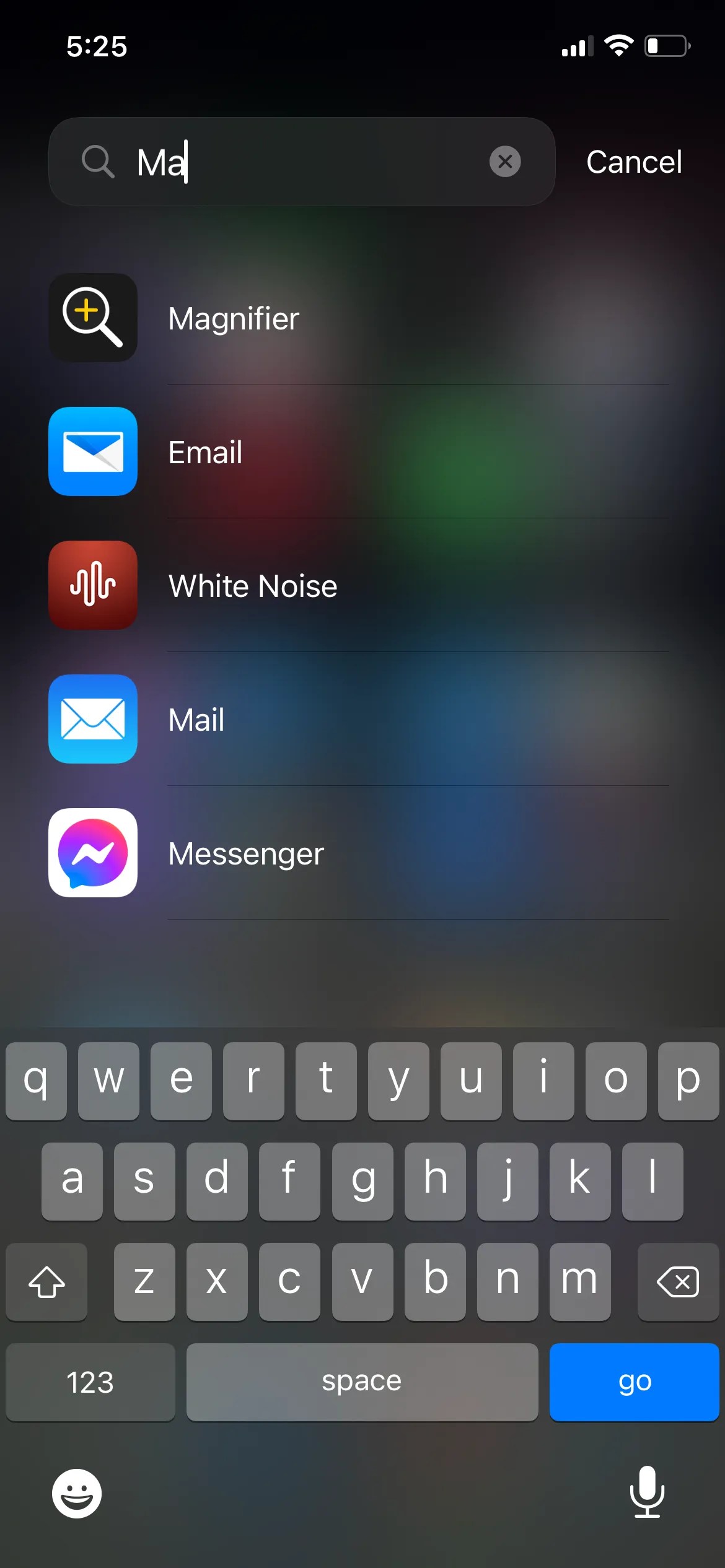Start dictation with the microphone
The width and height of the screenshot is (725, 1568).
pos(647,1492)
